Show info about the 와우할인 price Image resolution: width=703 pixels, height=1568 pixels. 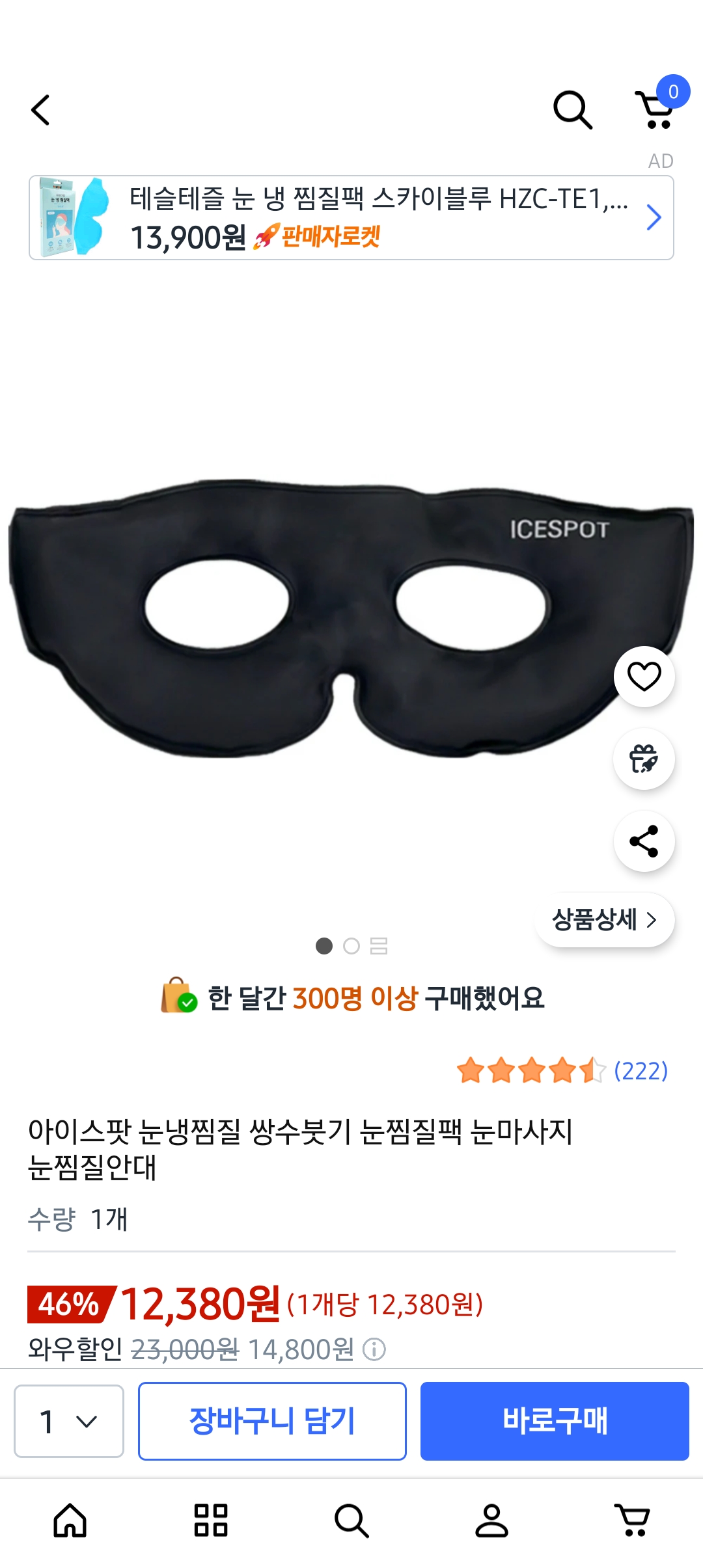coord(374,1349)
